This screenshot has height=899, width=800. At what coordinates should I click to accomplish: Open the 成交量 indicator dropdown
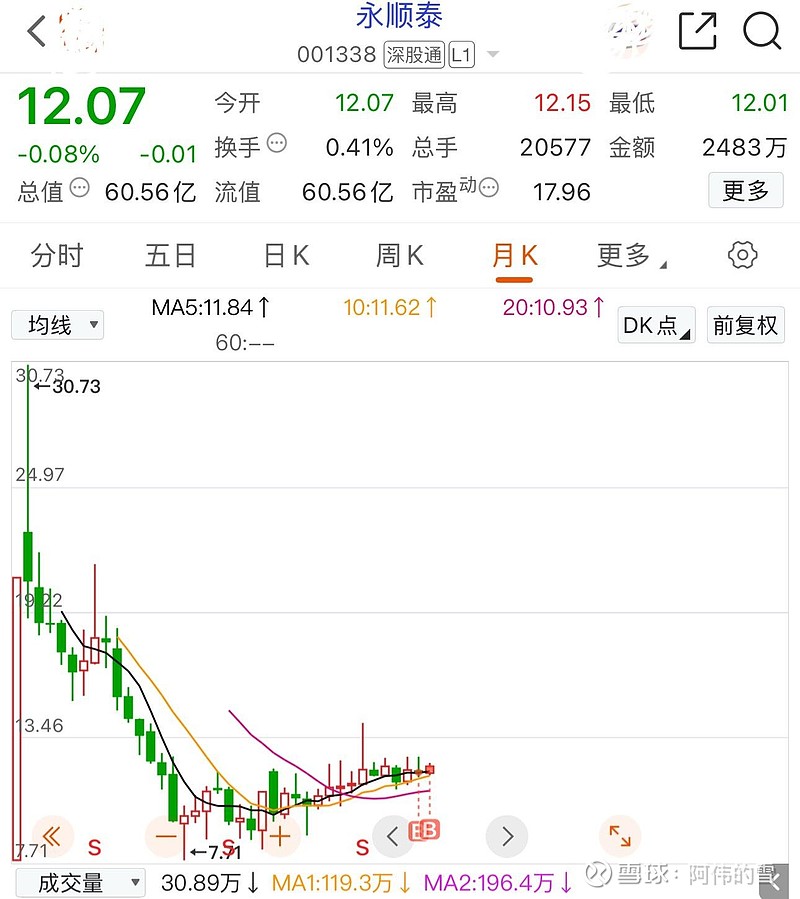pyautogui.click(x=80, y=883)
